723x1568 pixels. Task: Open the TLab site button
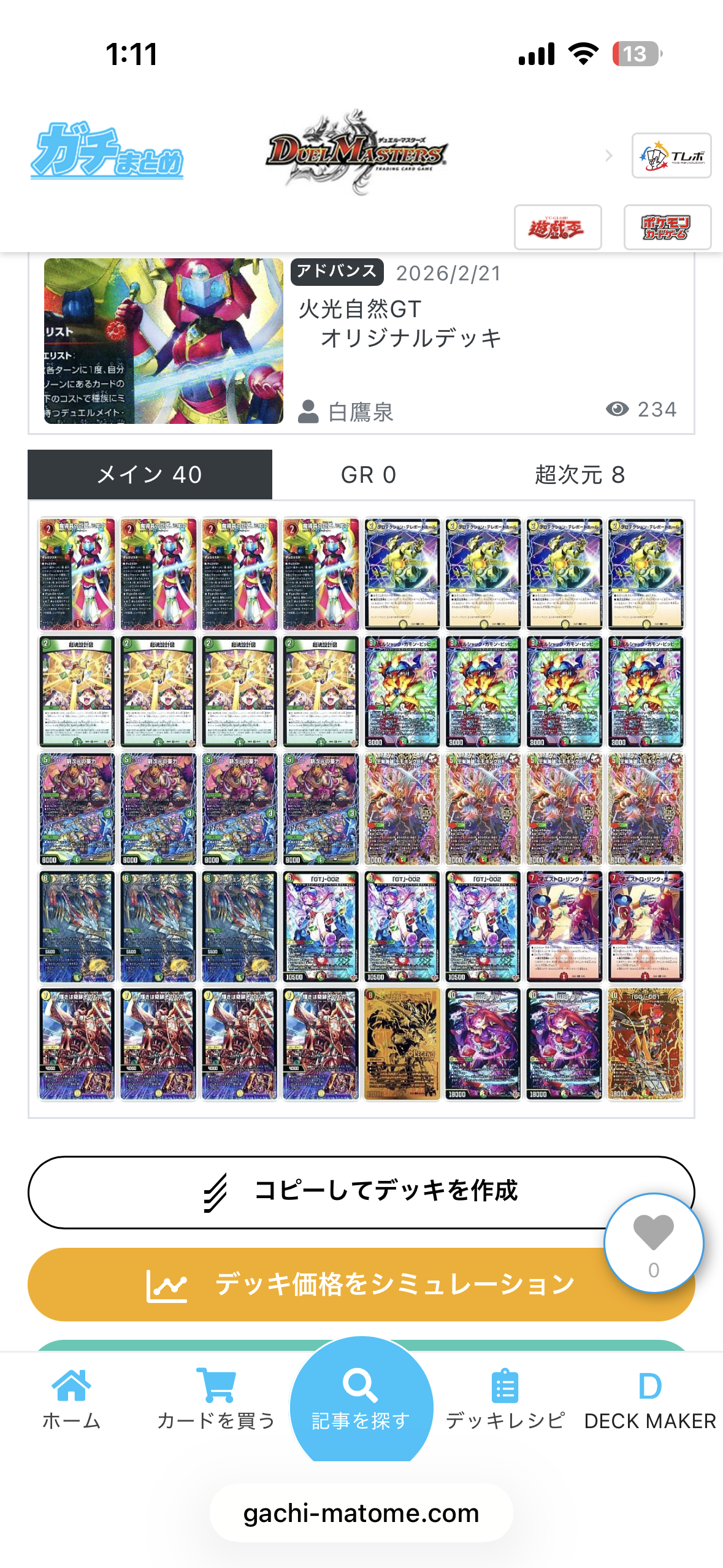(x=671, y=156)
